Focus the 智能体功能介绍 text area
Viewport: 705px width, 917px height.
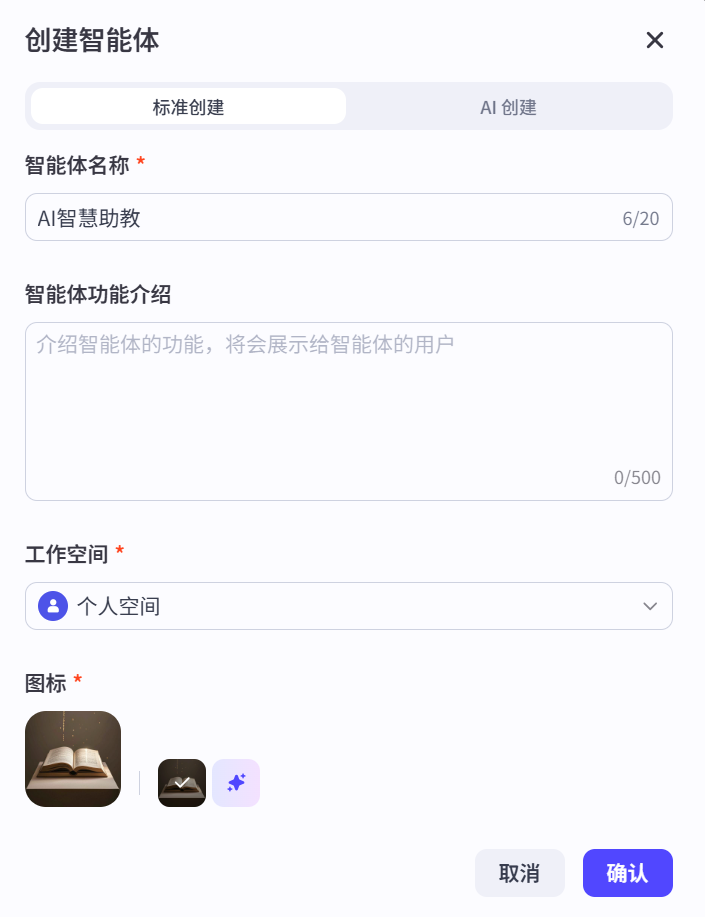[348, 410]
